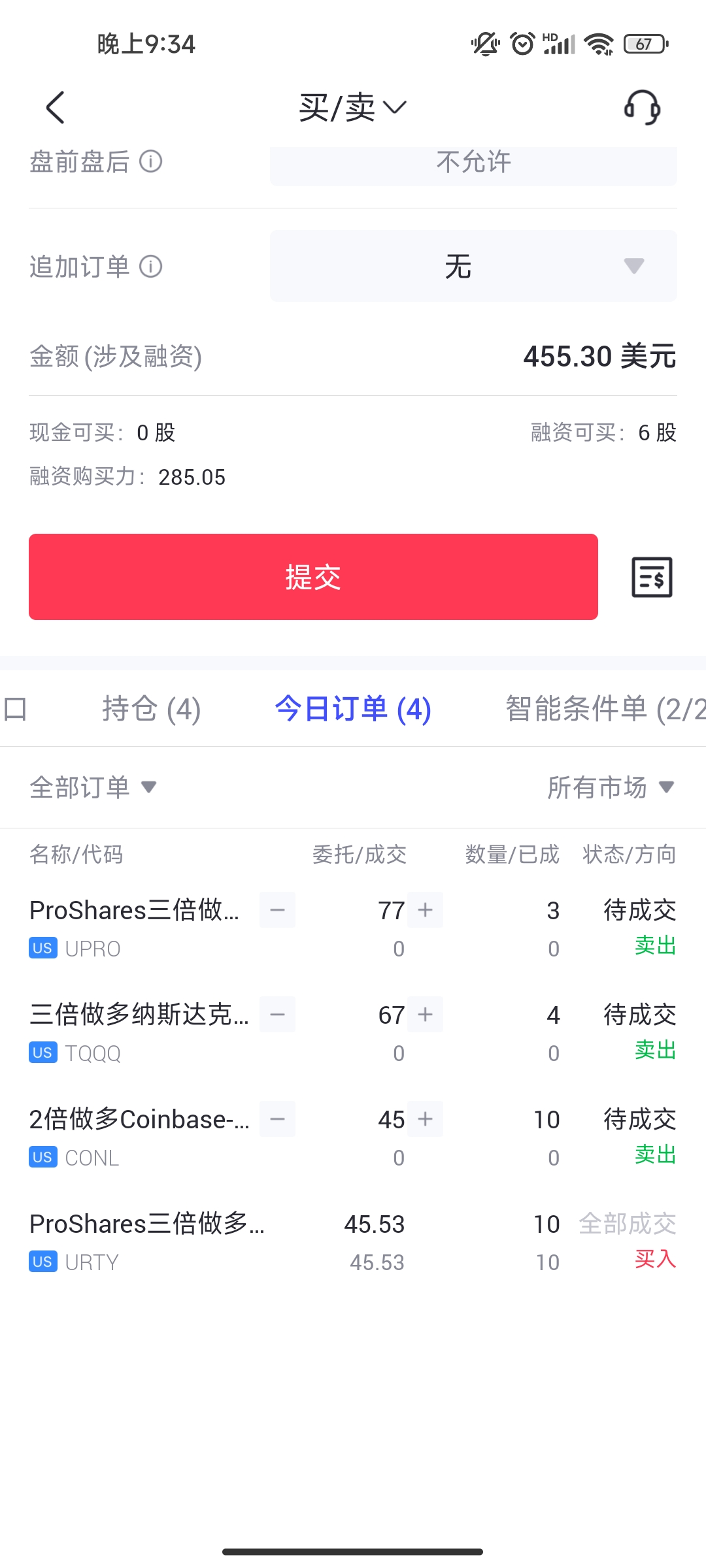
Task: Select the 今日订单 (4) tab
Action: [x=353, y=709]
